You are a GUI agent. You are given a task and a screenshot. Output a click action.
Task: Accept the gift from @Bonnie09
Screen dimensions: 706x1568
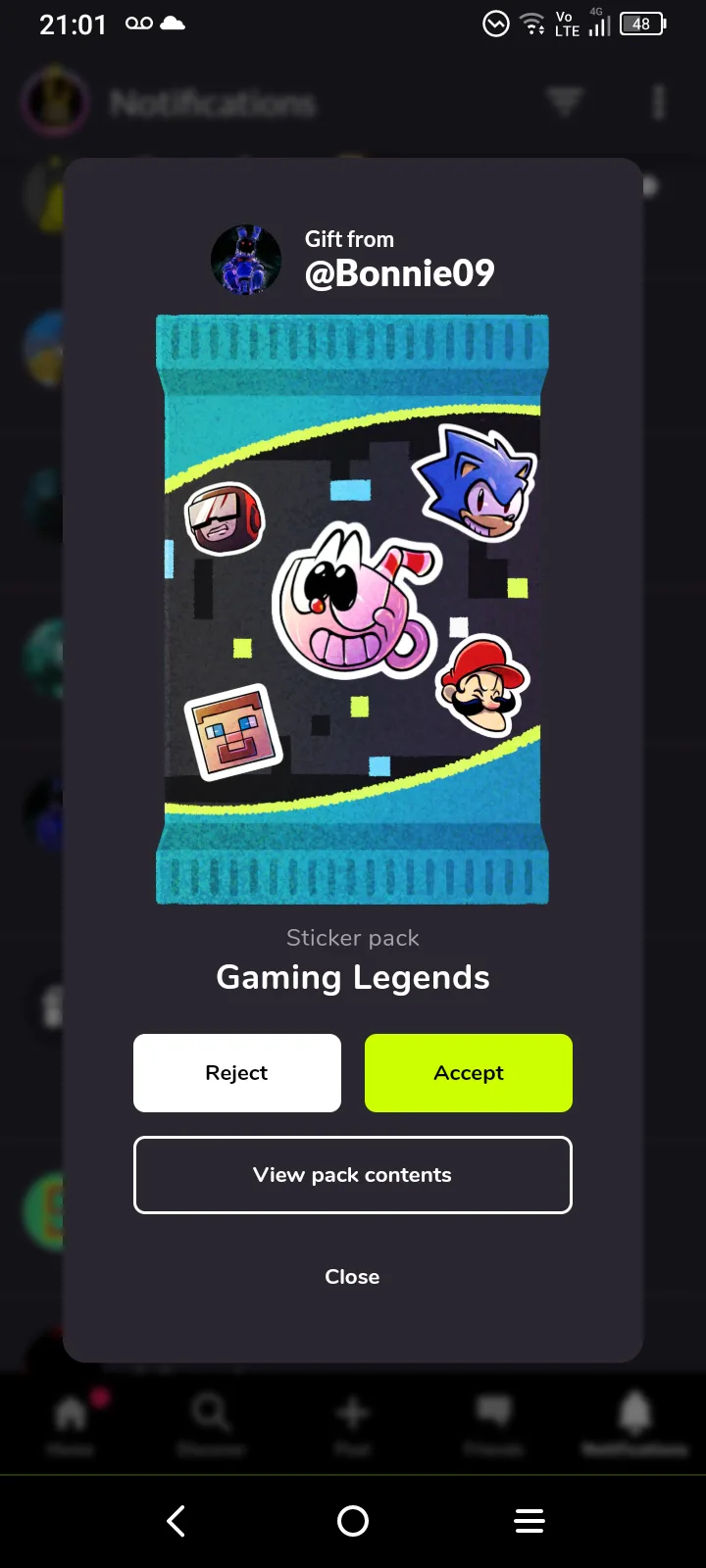[x=469, y=1073]
